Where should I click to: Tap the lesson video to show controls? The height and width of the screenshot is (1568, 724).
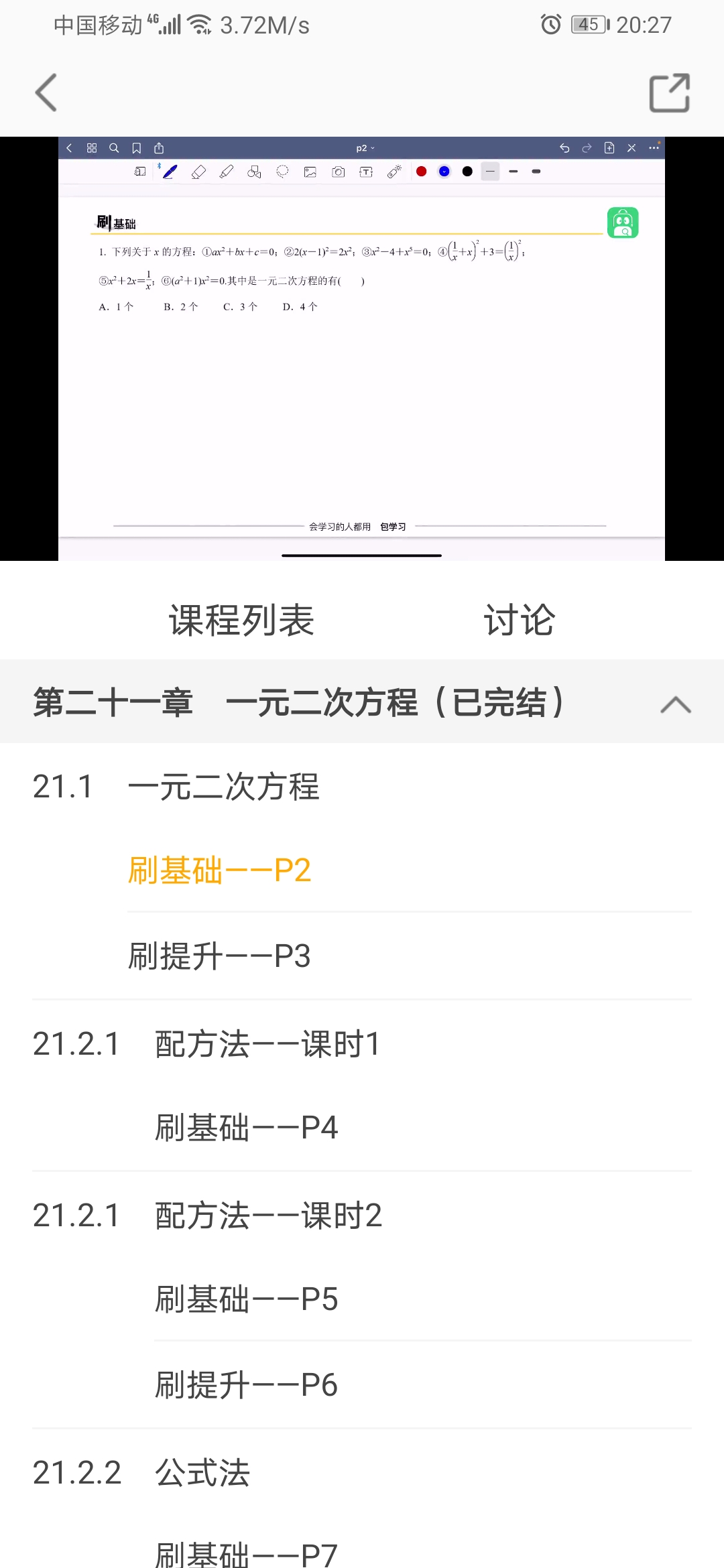pos(362,348)
